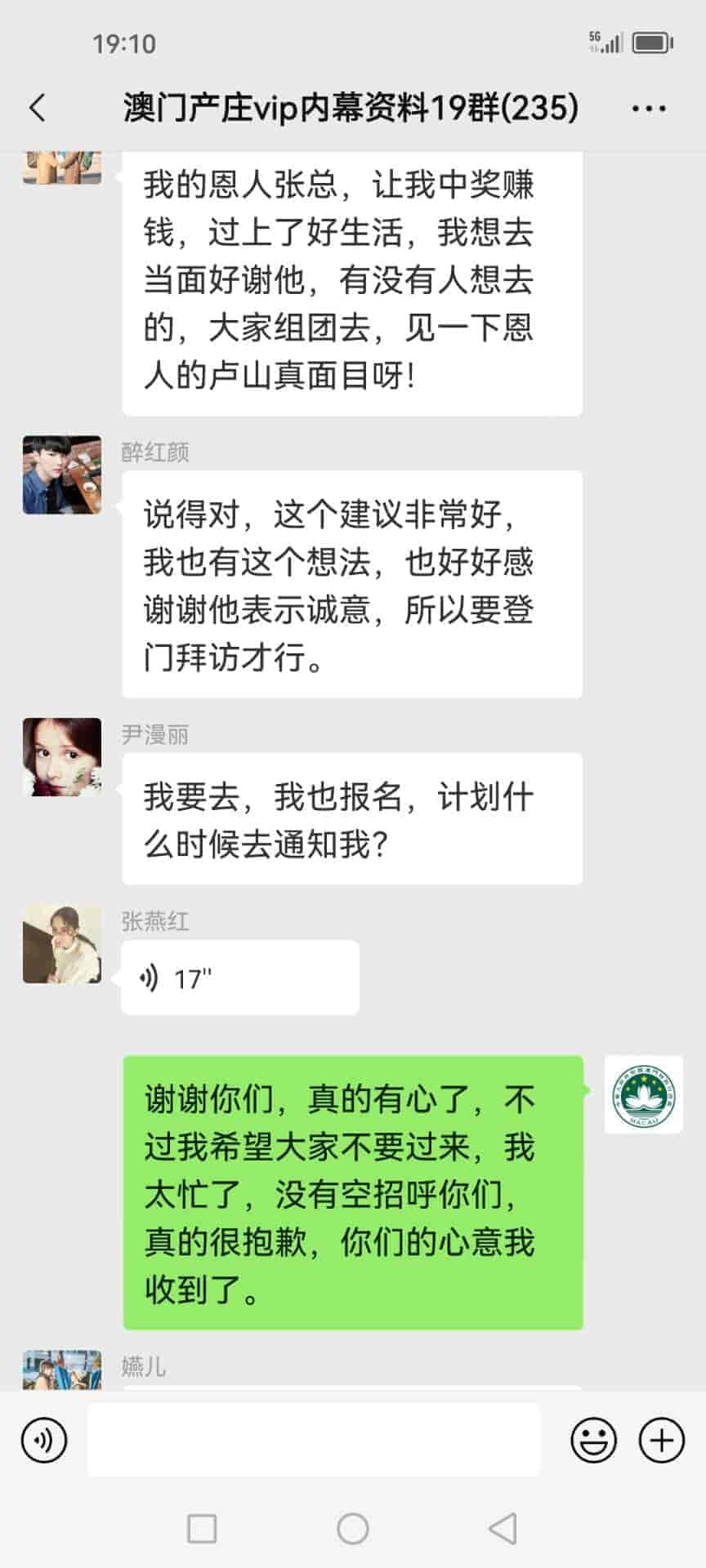Open the emoji picker
Viewport: 706px width, 1568px height.
tap(593, 1440)
